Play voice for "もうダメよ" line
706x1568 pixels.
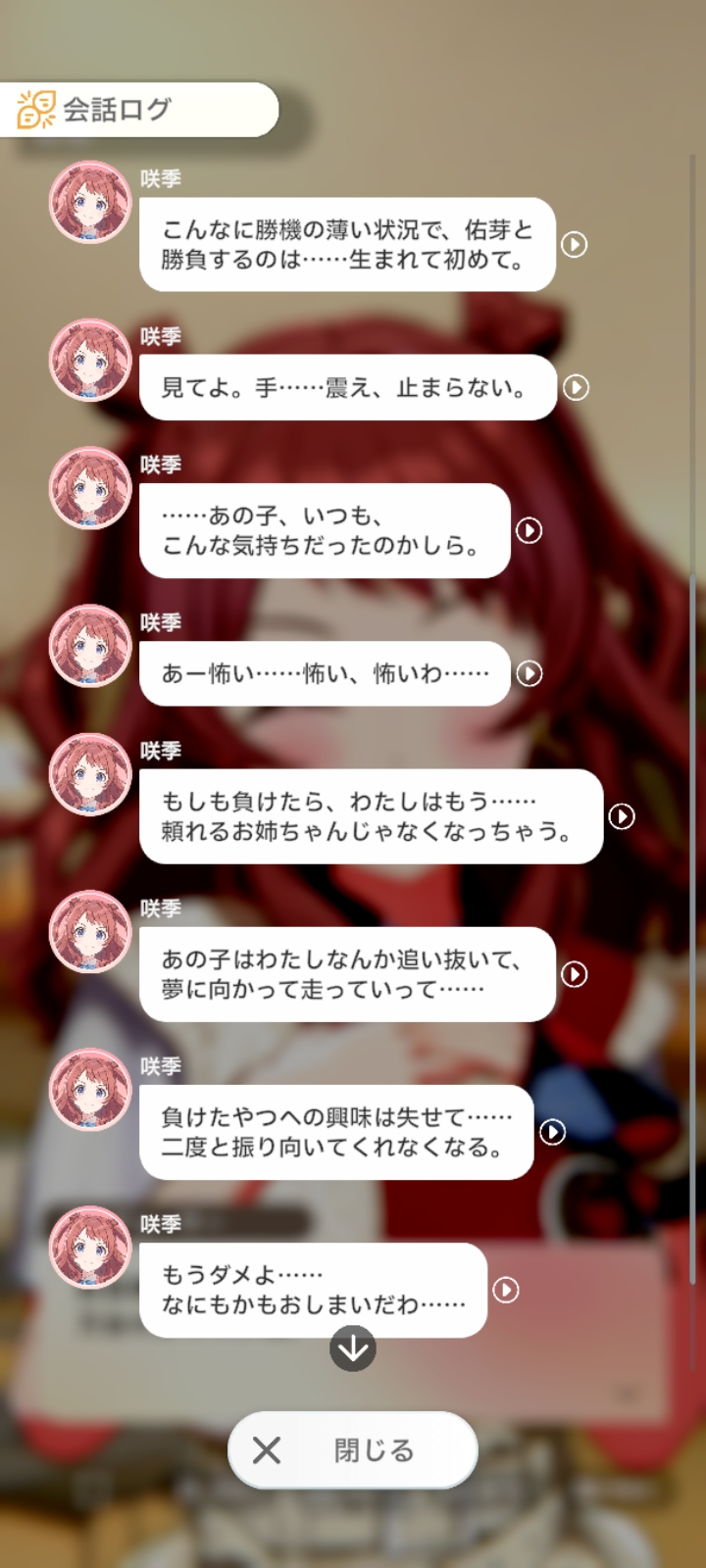pos(506,1290)
